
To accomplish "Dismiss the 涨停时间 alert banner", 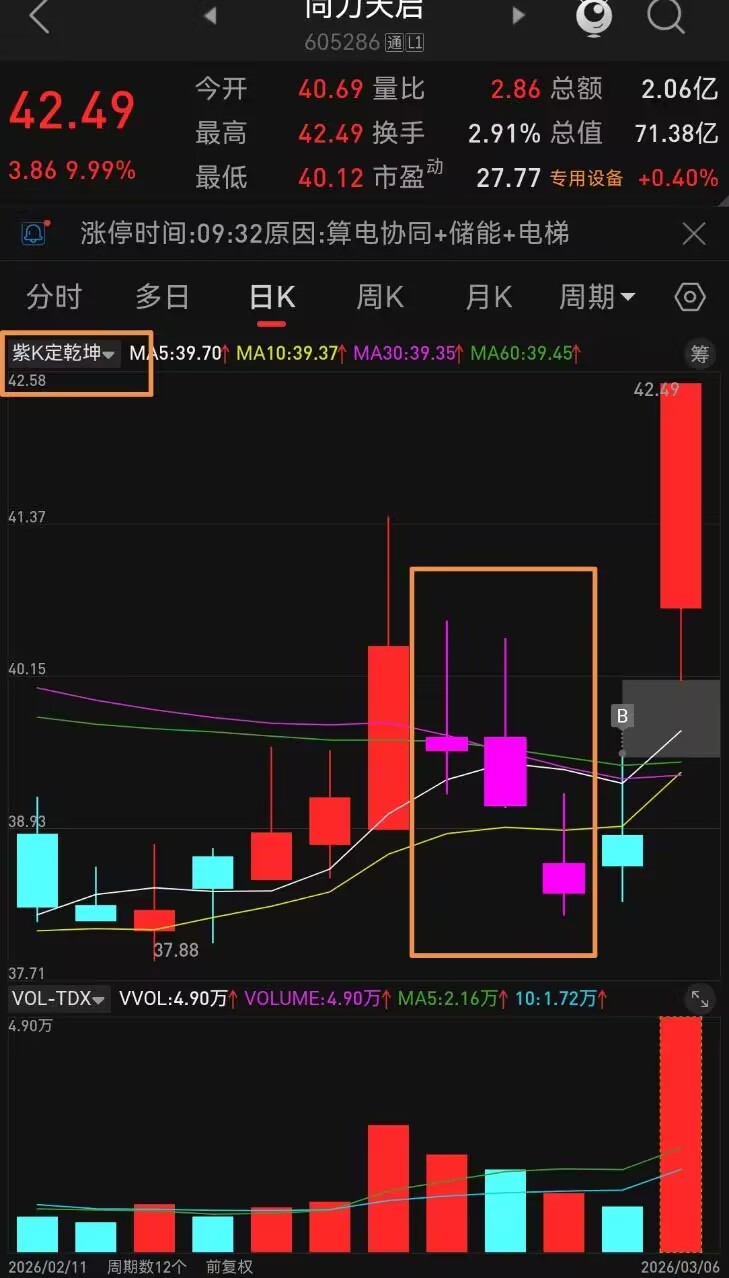I will point(693,233).
